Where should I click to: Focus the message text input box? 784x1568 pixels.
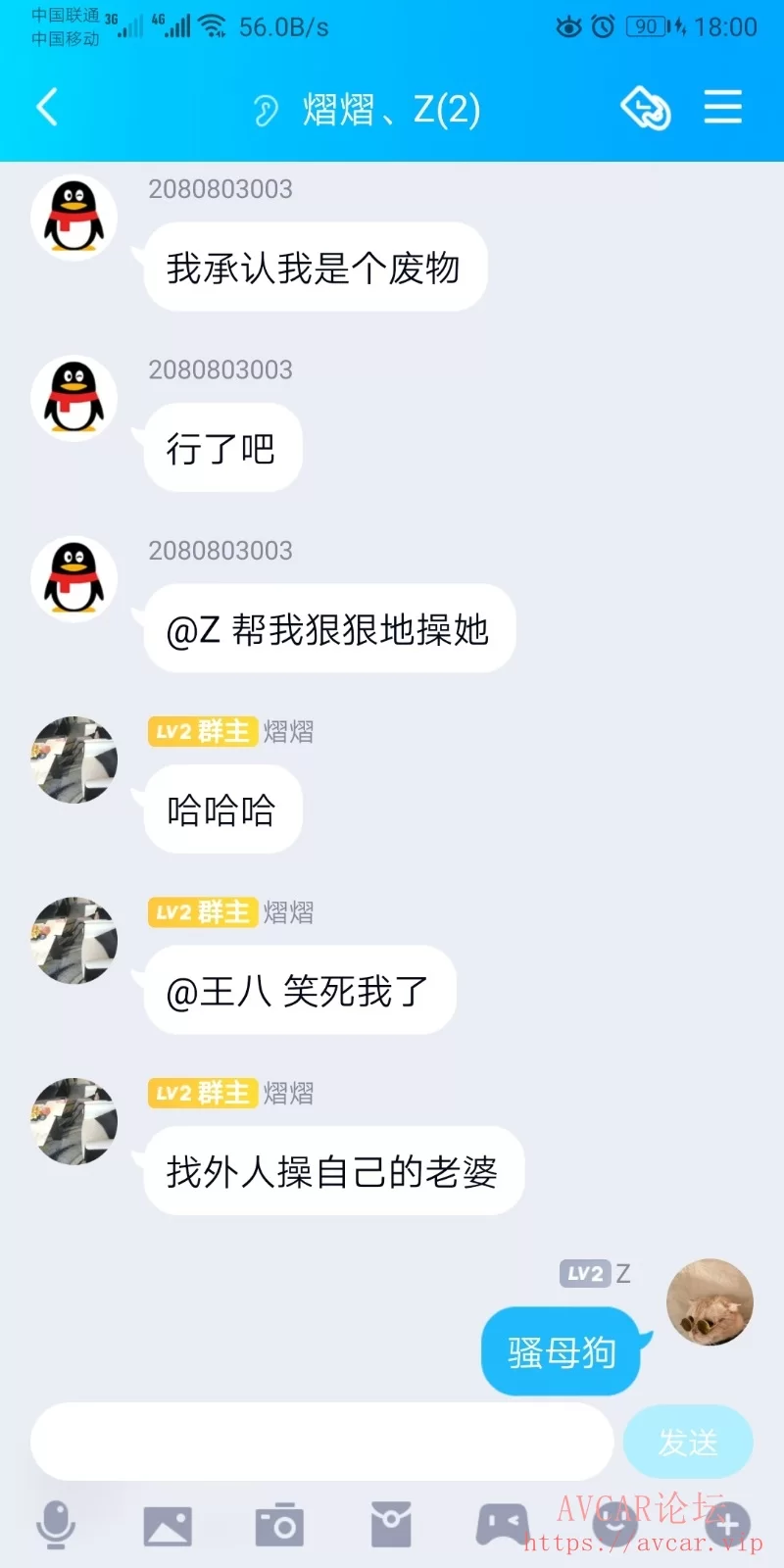pyautogui.click(x=321, y=1442)
